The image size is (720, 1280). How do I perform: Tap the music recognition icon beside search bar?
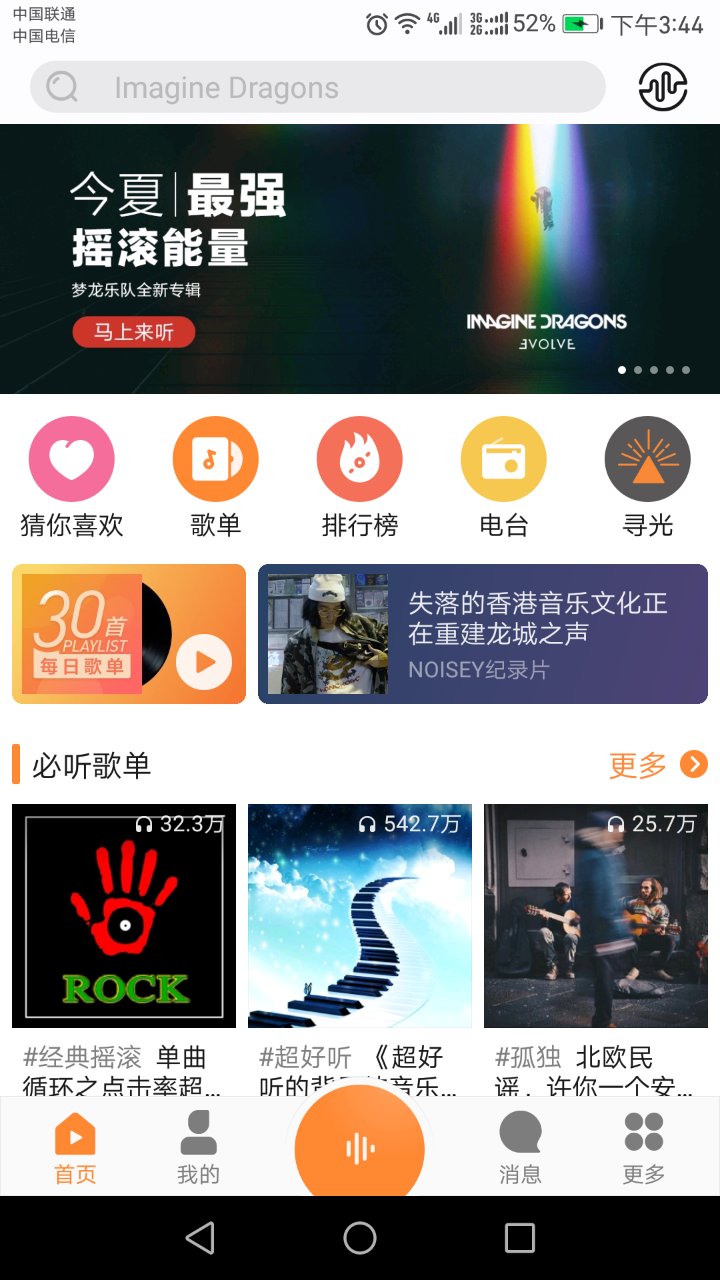click(661, 87)
